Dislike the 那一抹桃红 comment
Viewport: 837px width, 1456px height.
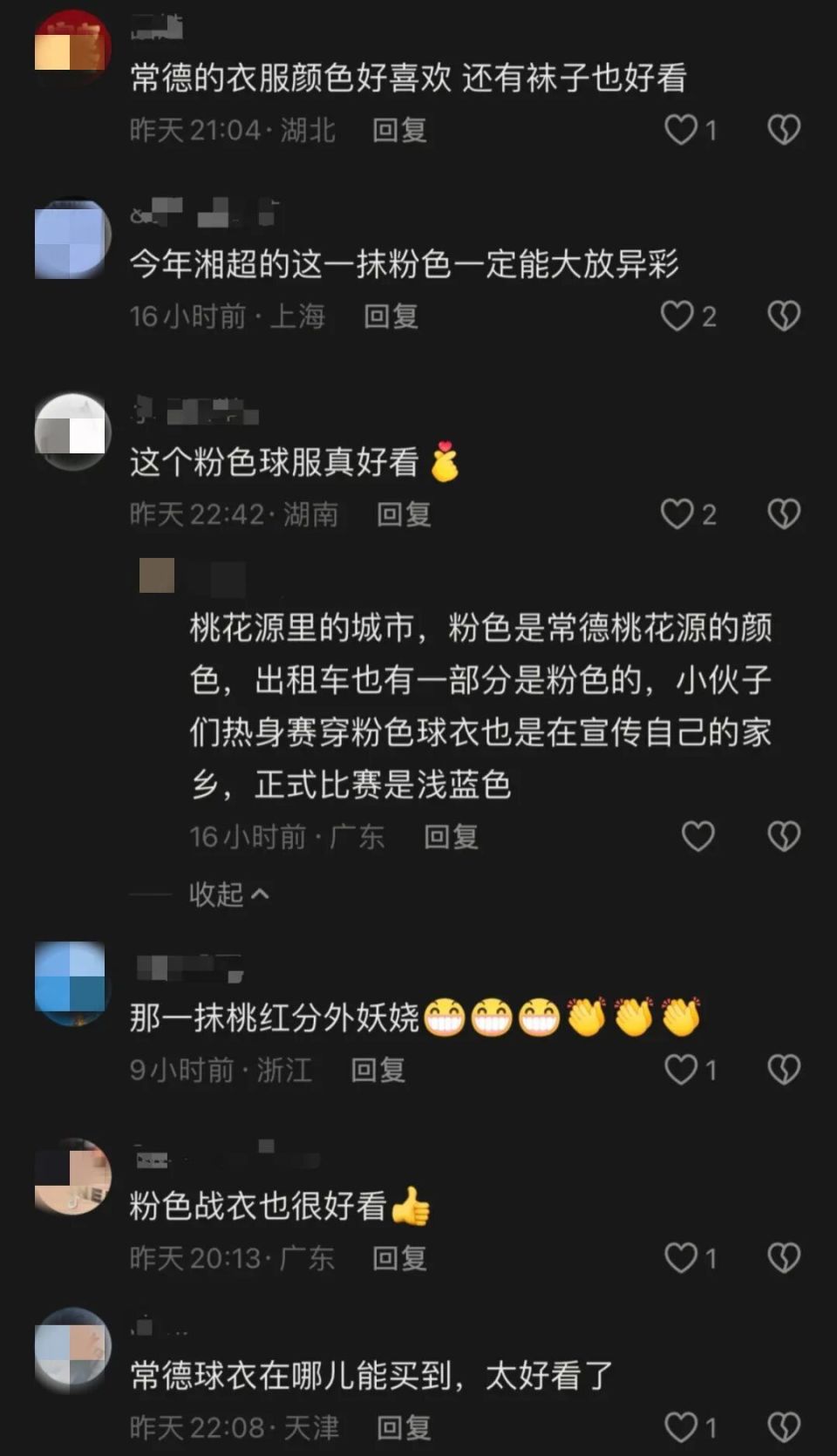784,1069
